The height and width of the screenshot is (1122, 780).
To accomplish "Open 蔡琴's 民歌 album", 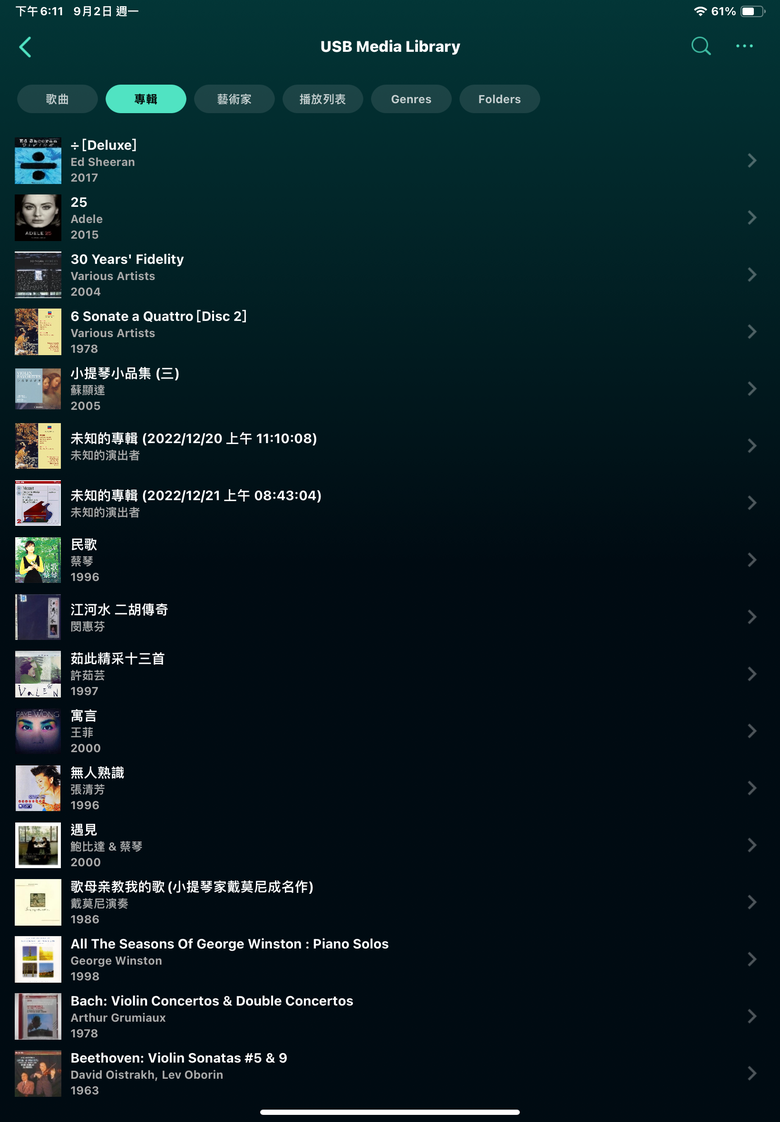I will click(390, 560).
